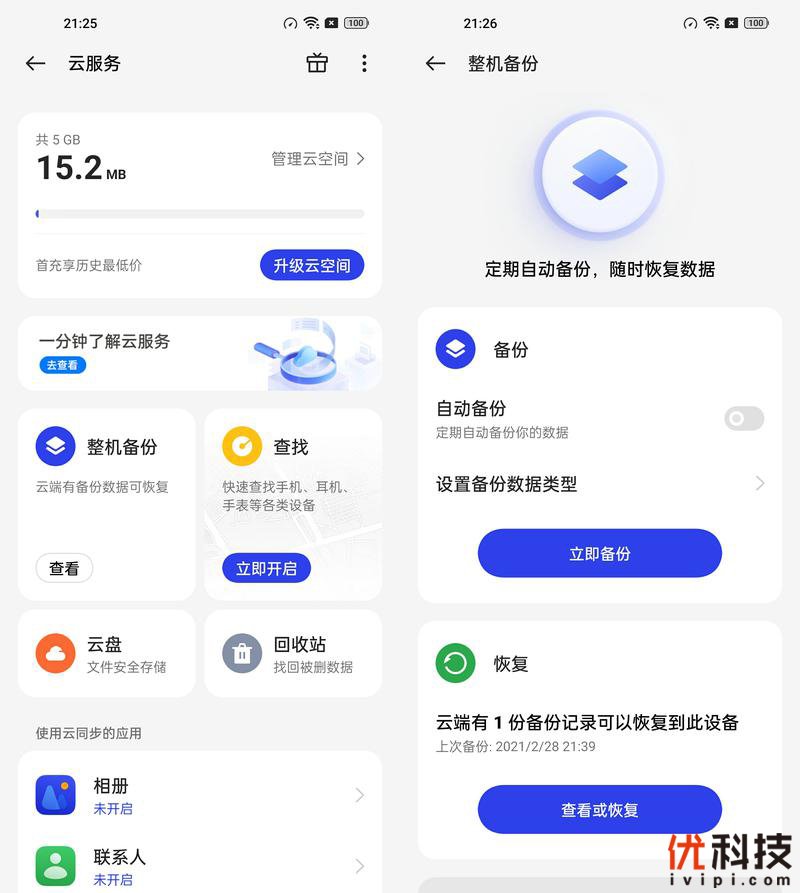Viewport: 800px width, 893px height.
Task: Tap 去查看 on the 一分钟了解云服务 banner
Action: [62, 365]
